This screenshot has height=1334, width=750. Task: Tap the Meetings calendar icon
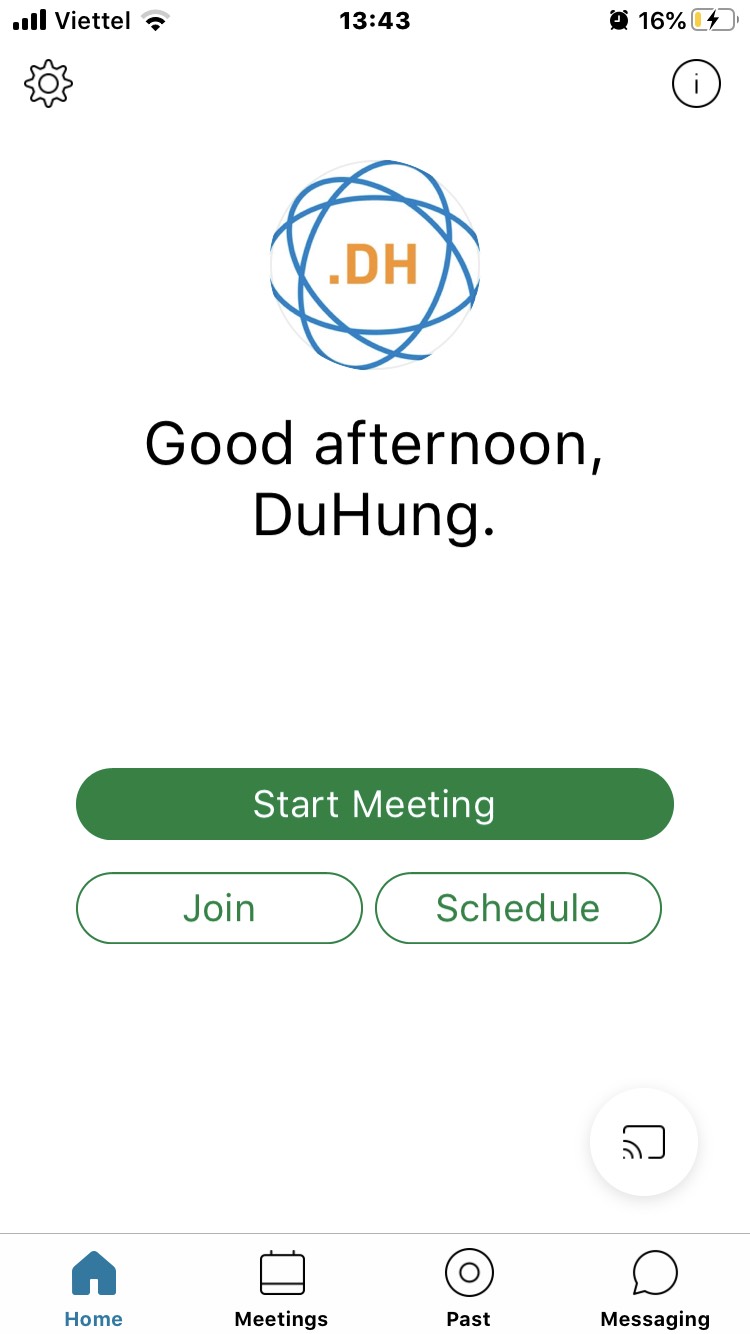(x=281, y=1272)
